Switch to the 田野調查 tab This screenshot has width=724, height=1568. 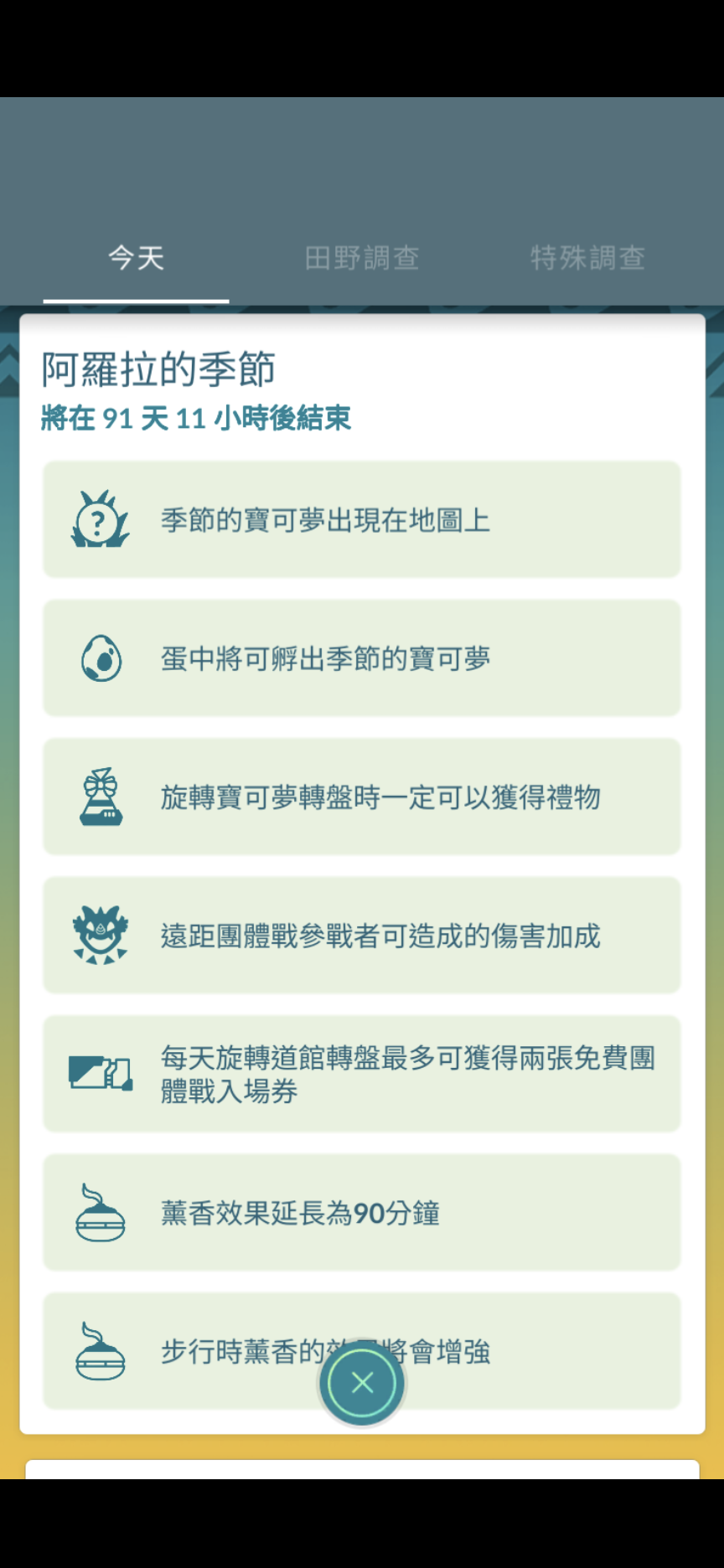(x=361, y=258)
